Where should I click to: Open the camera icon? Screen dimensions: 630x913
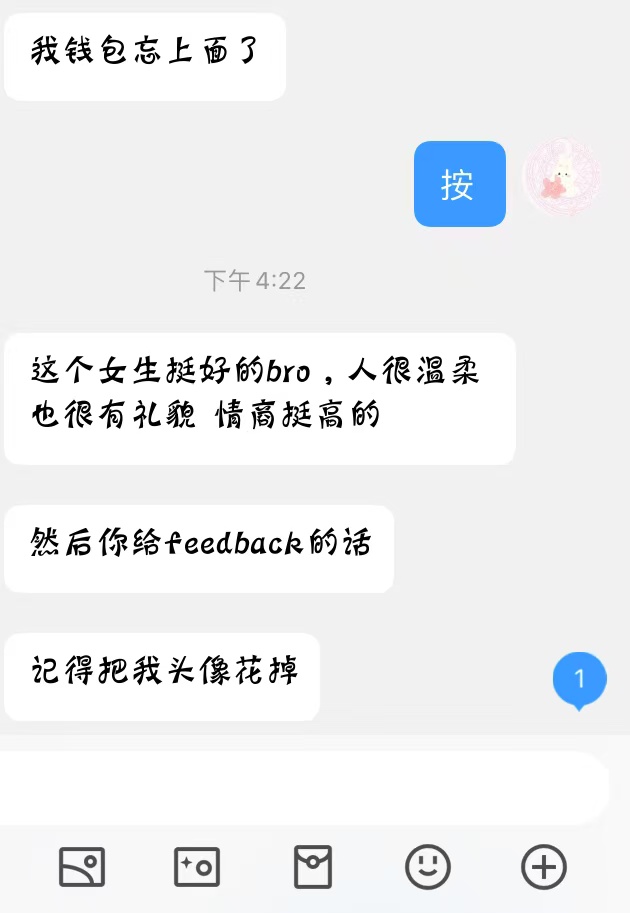[197, 867]
